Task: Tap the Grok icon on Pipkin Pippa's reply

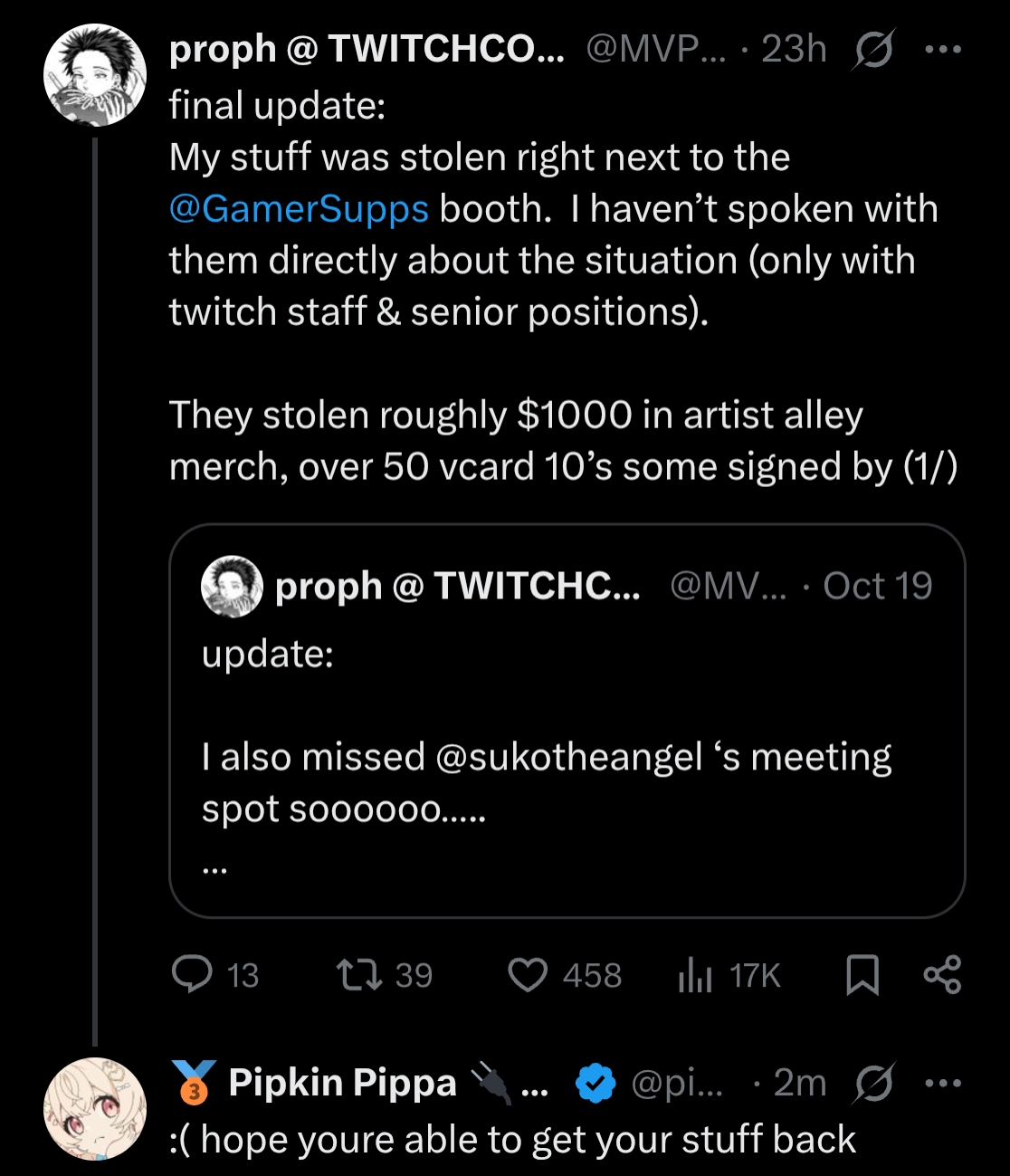Action: tap(873, 1083)
